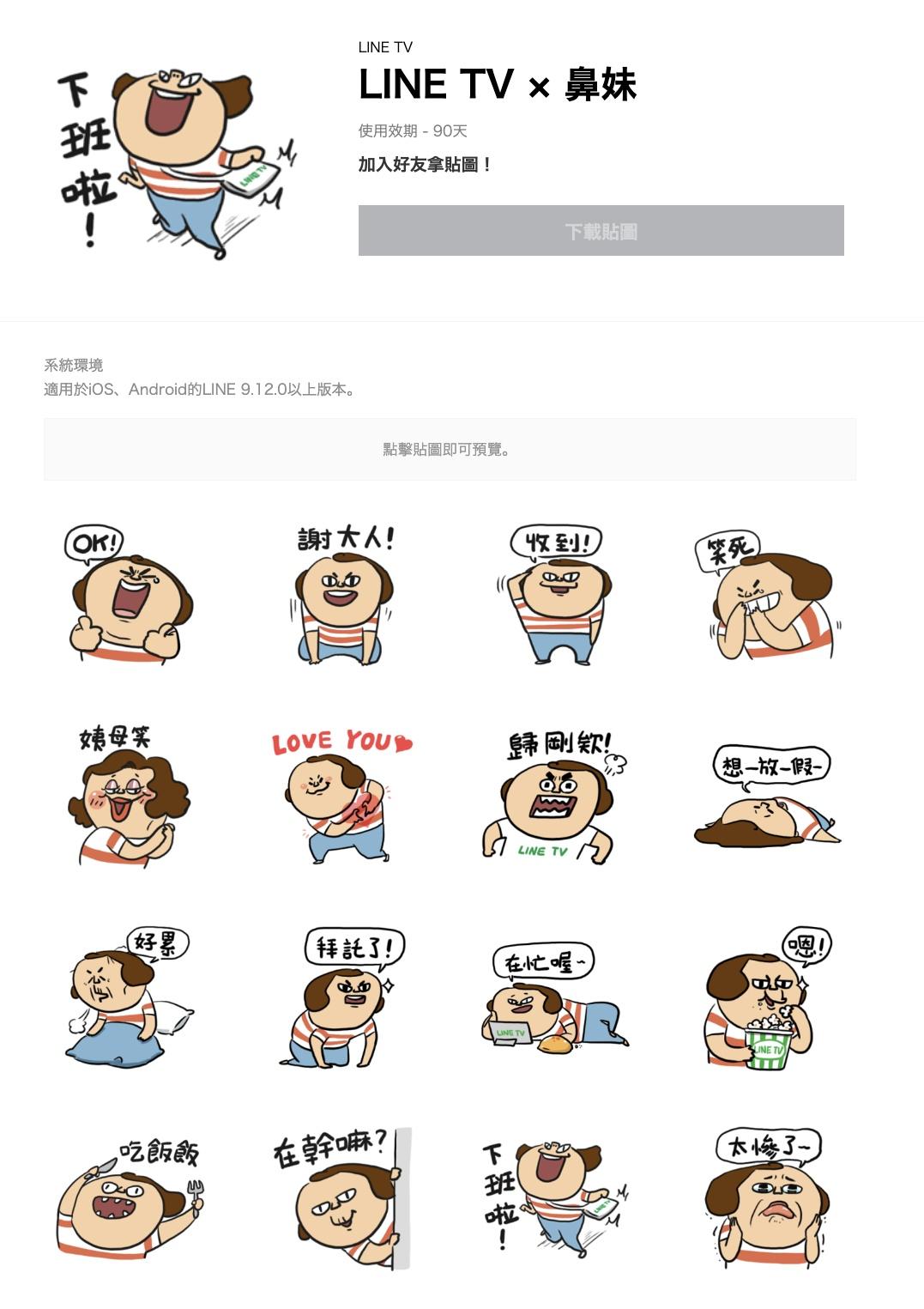924x1309 pixels.
Task: Preview the 姨母笑 sticker
Action: 130,795
